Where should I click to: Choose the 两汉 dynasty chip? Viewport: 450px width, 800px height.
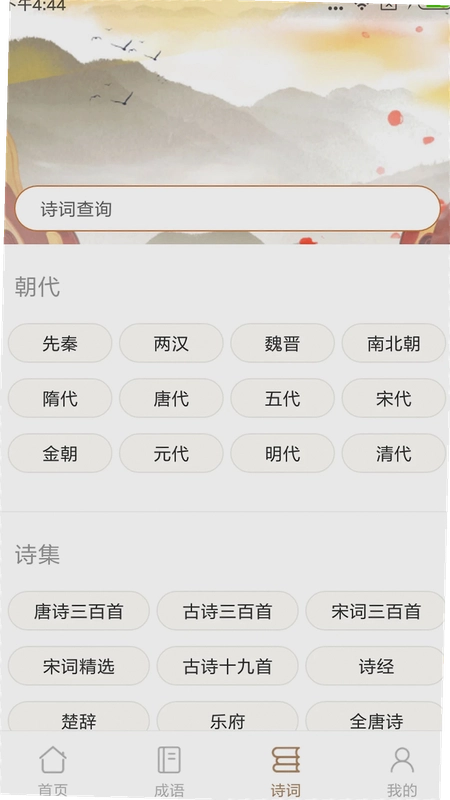tap(171, 343)
